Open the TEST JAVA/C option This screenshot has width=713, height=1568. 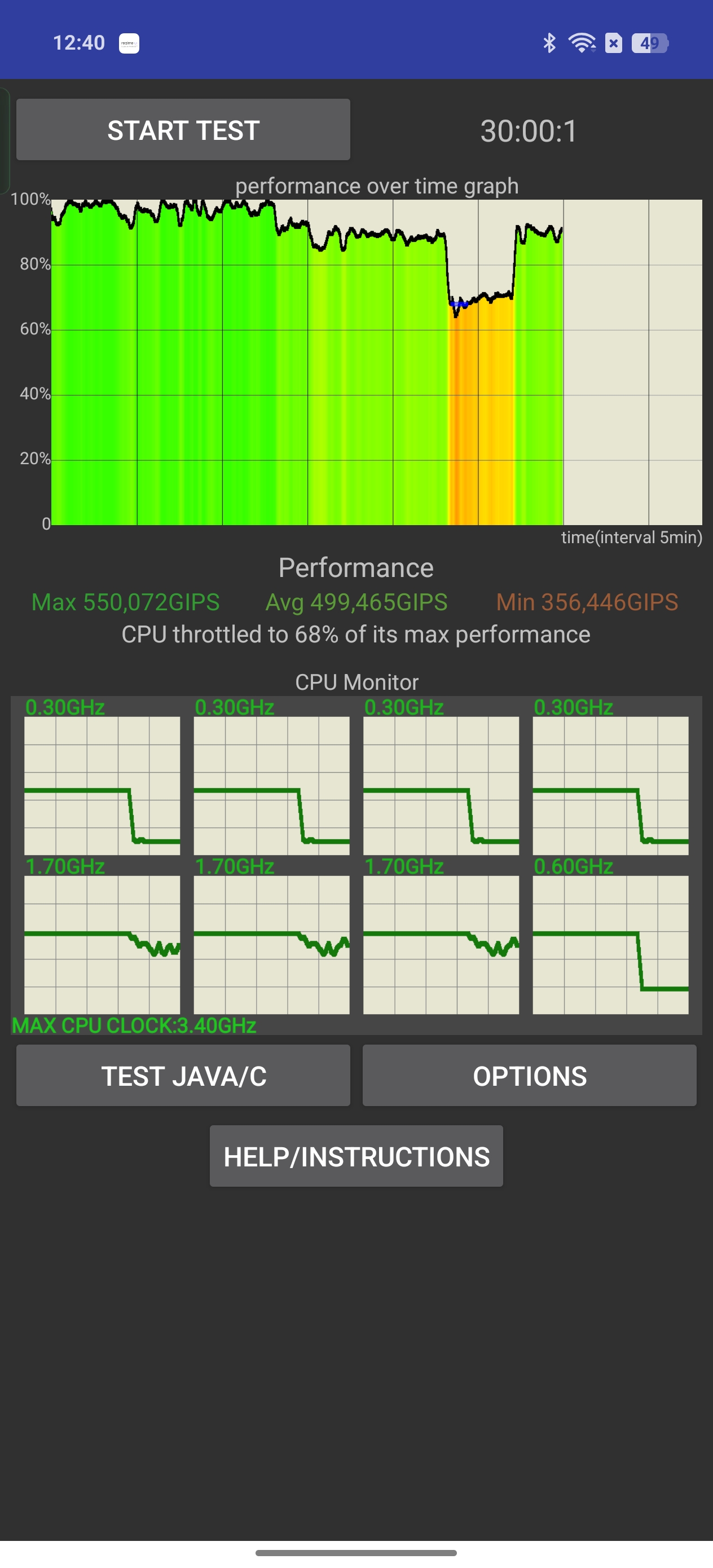[183, 1076]
